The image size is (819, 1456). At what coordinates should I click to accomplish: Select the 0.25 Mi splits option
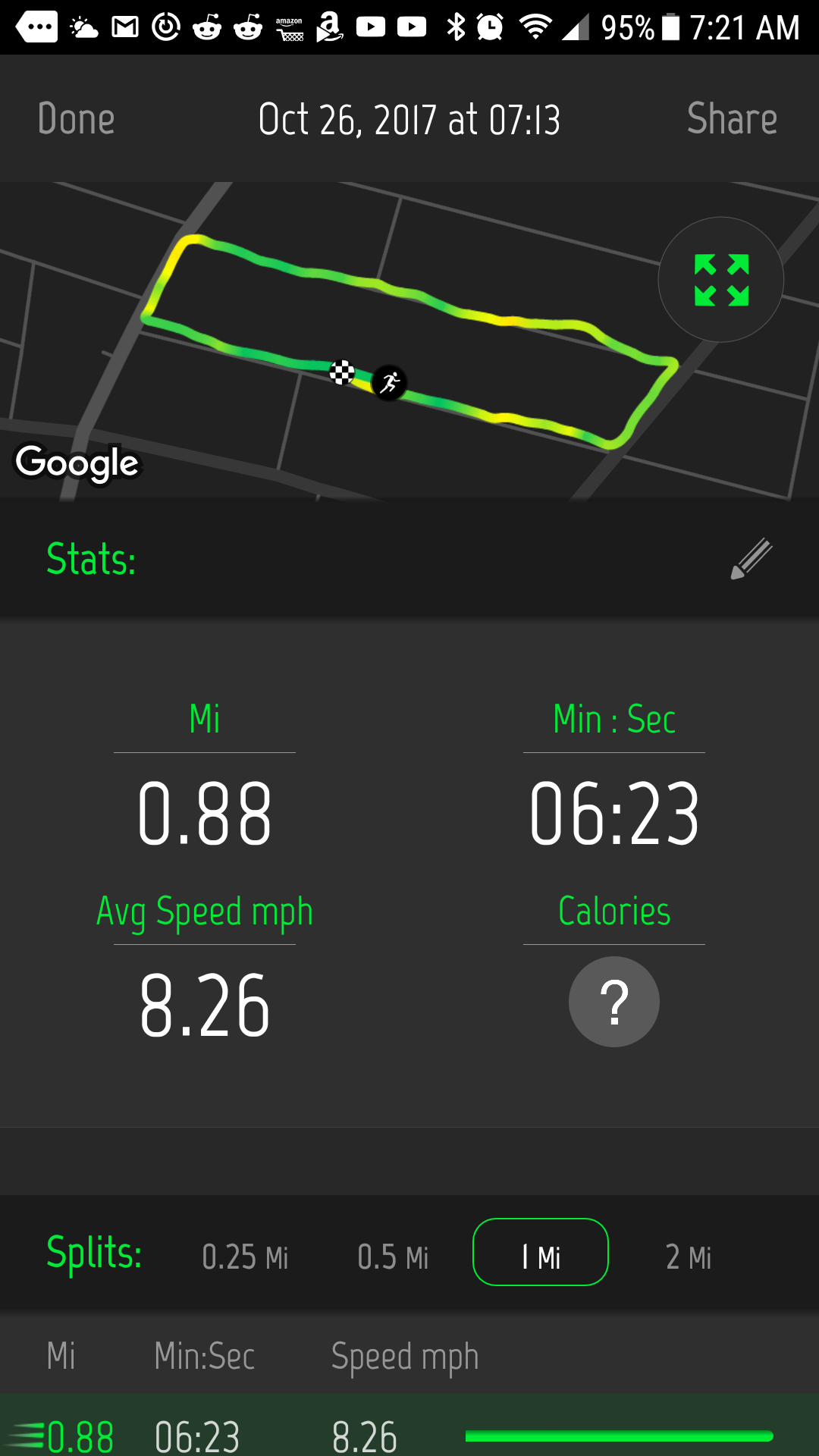[245, 1257]
